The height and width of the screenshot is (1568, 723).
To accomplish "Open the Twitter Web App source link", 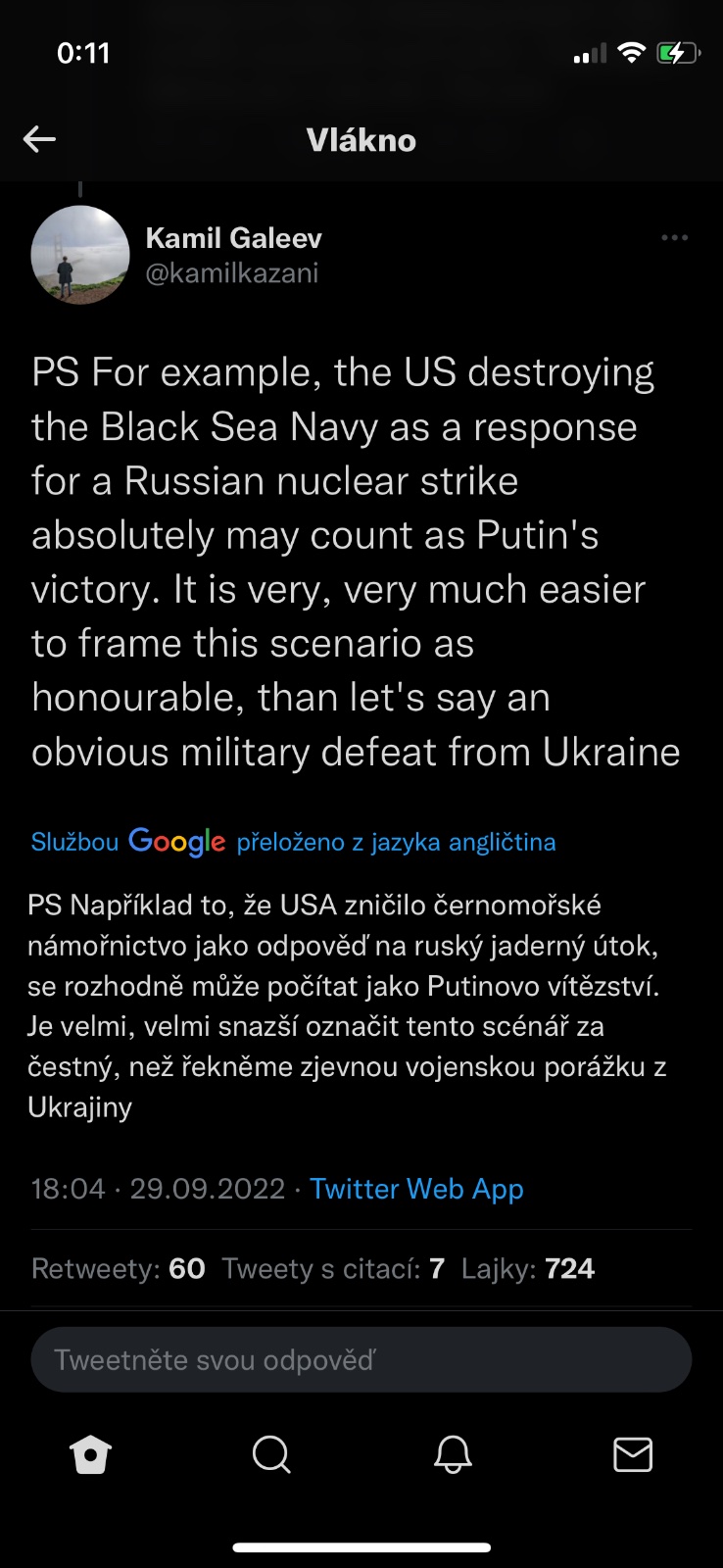I will 416,1189.
